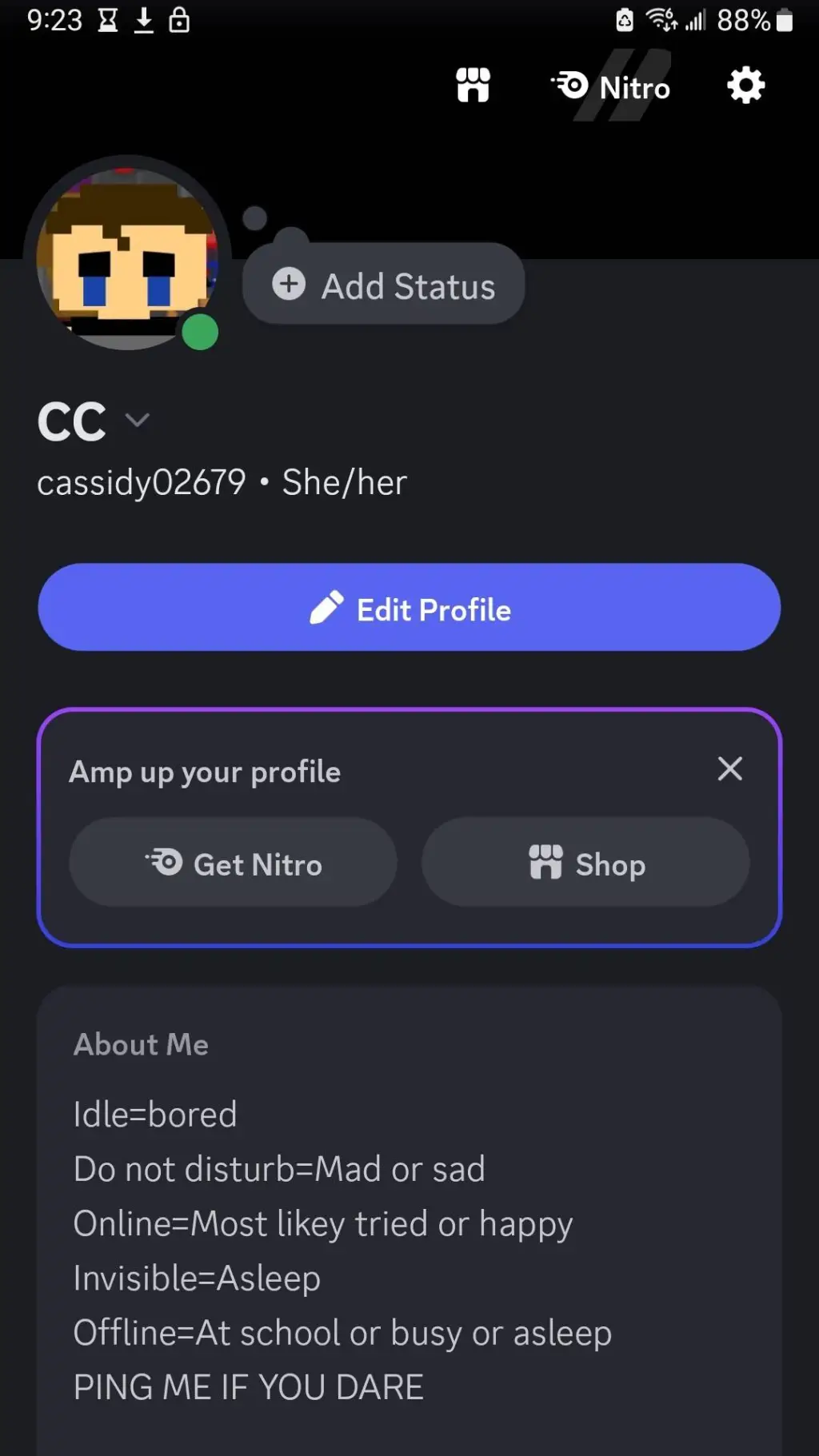
Task: Open Nitro from the top bar
Action: [612, 86]
